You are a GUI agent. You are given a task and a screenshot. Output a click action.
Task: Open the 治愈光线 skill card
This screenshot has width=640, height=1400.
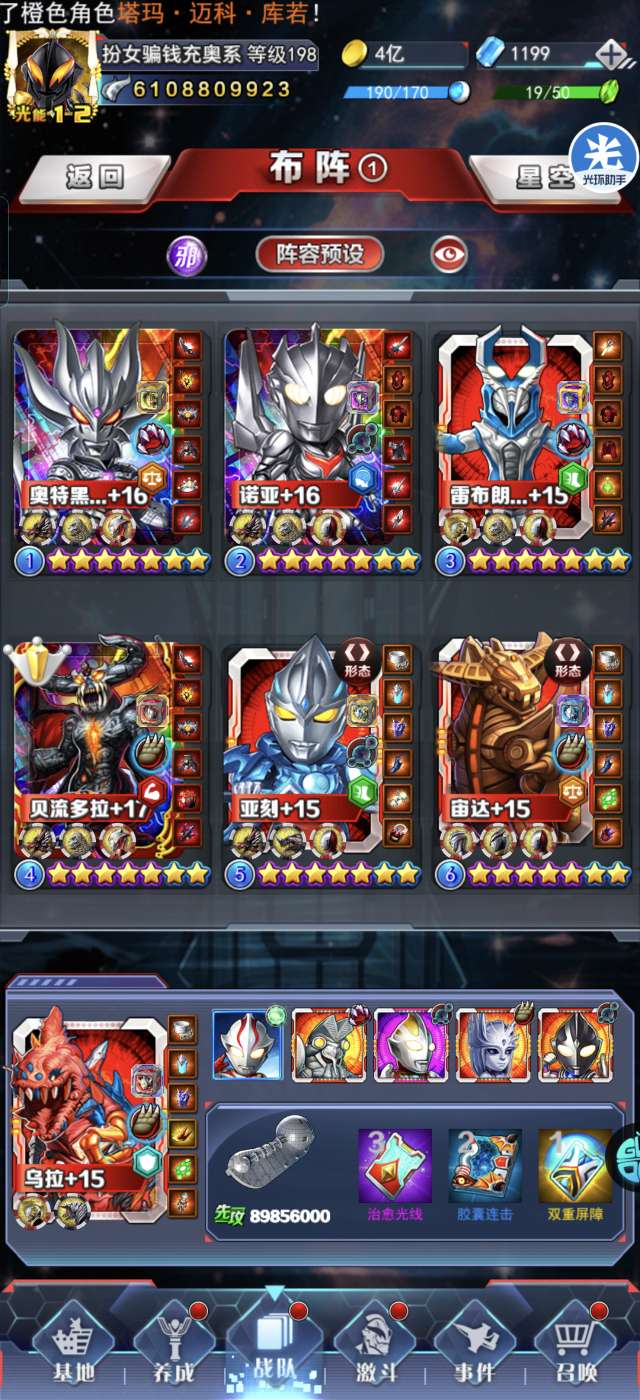point(395,1176)
